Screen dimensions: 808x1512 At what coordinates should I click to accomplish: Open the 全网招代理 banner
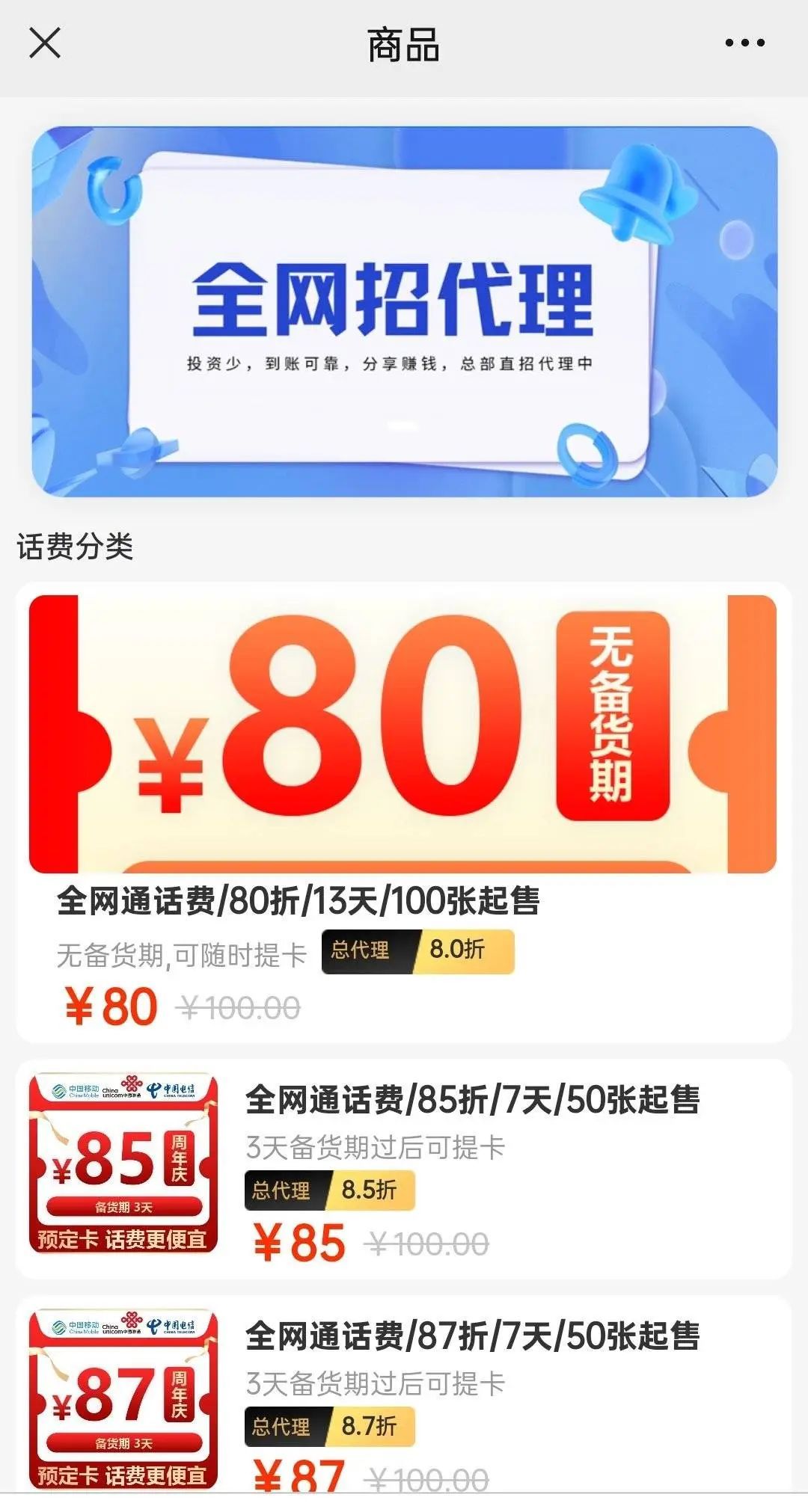pyautogui.click(x=404, y=311)
